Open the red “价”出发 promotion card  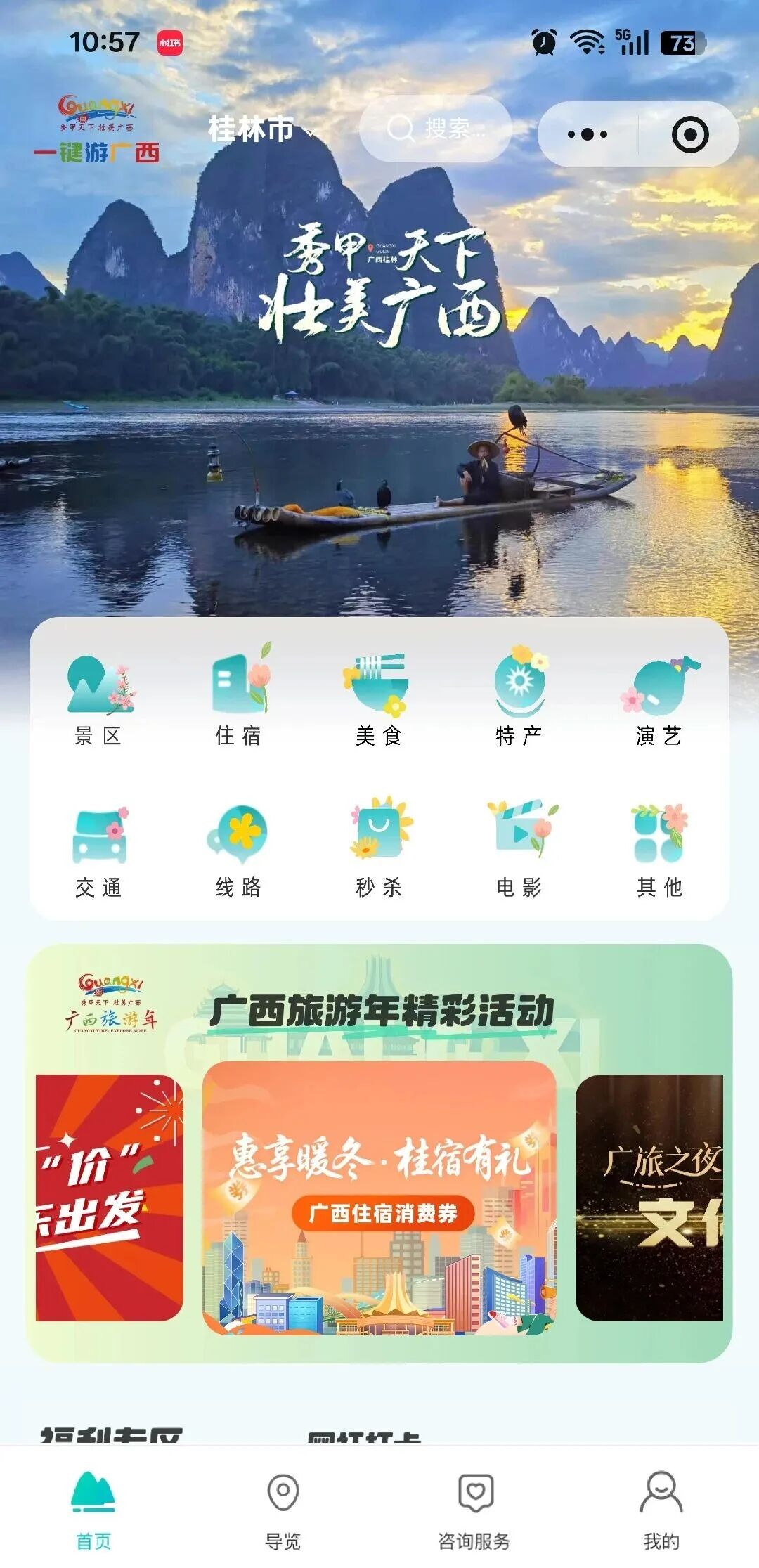point(109,1198)
